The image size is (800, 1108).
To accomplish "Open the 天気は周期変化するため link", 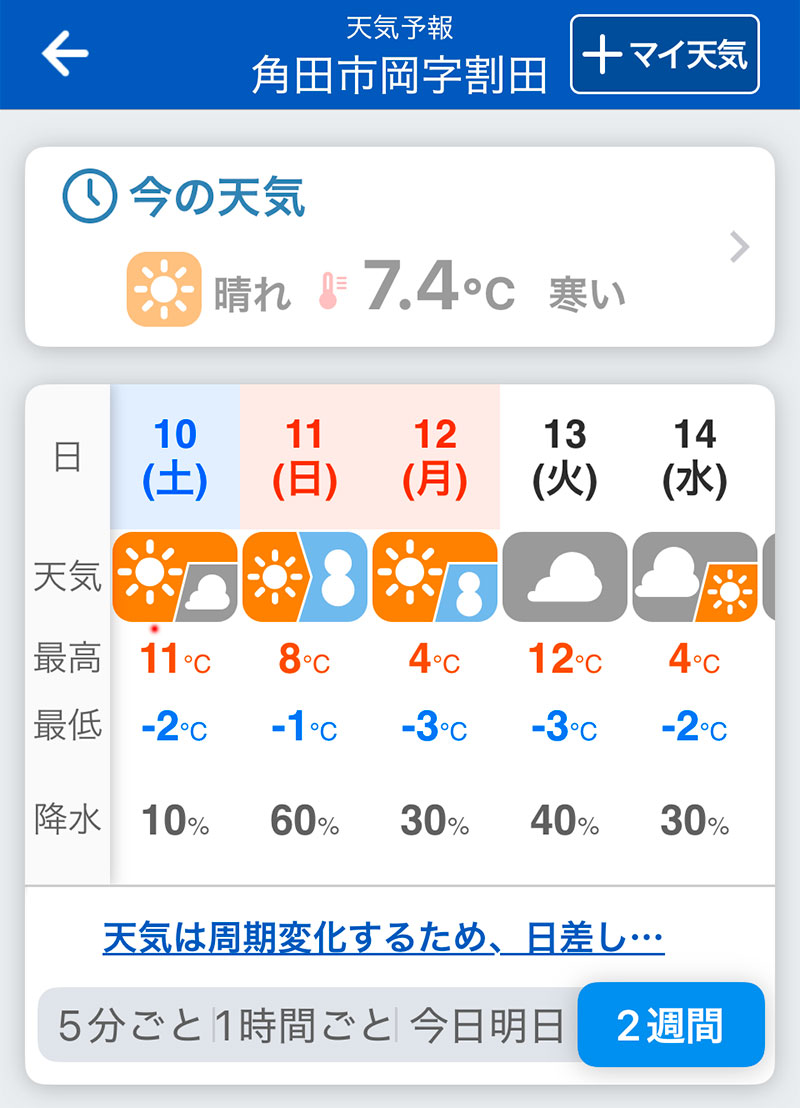I will pyautogui.click(x=383, y=939).
